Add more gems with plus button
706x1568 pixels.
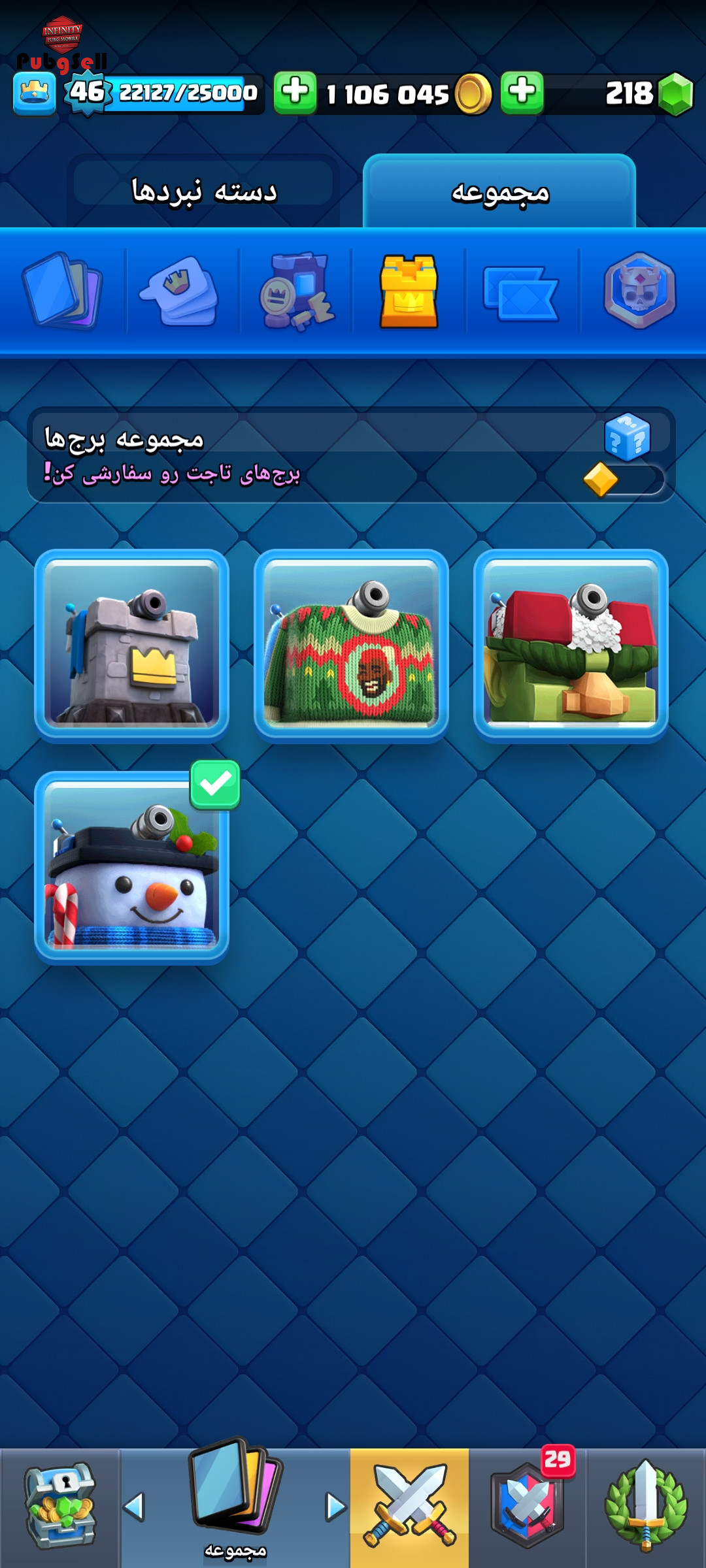pos(522,93)
